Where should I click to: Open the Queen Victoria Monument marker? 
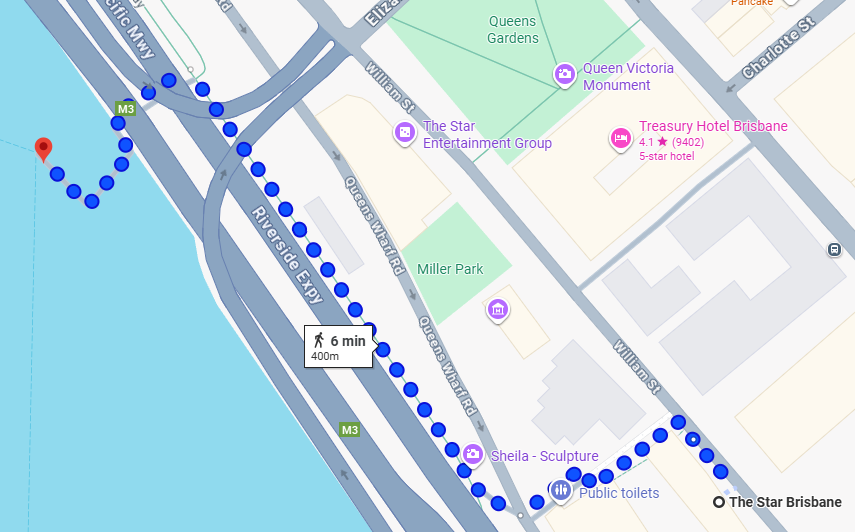[565, 74]
